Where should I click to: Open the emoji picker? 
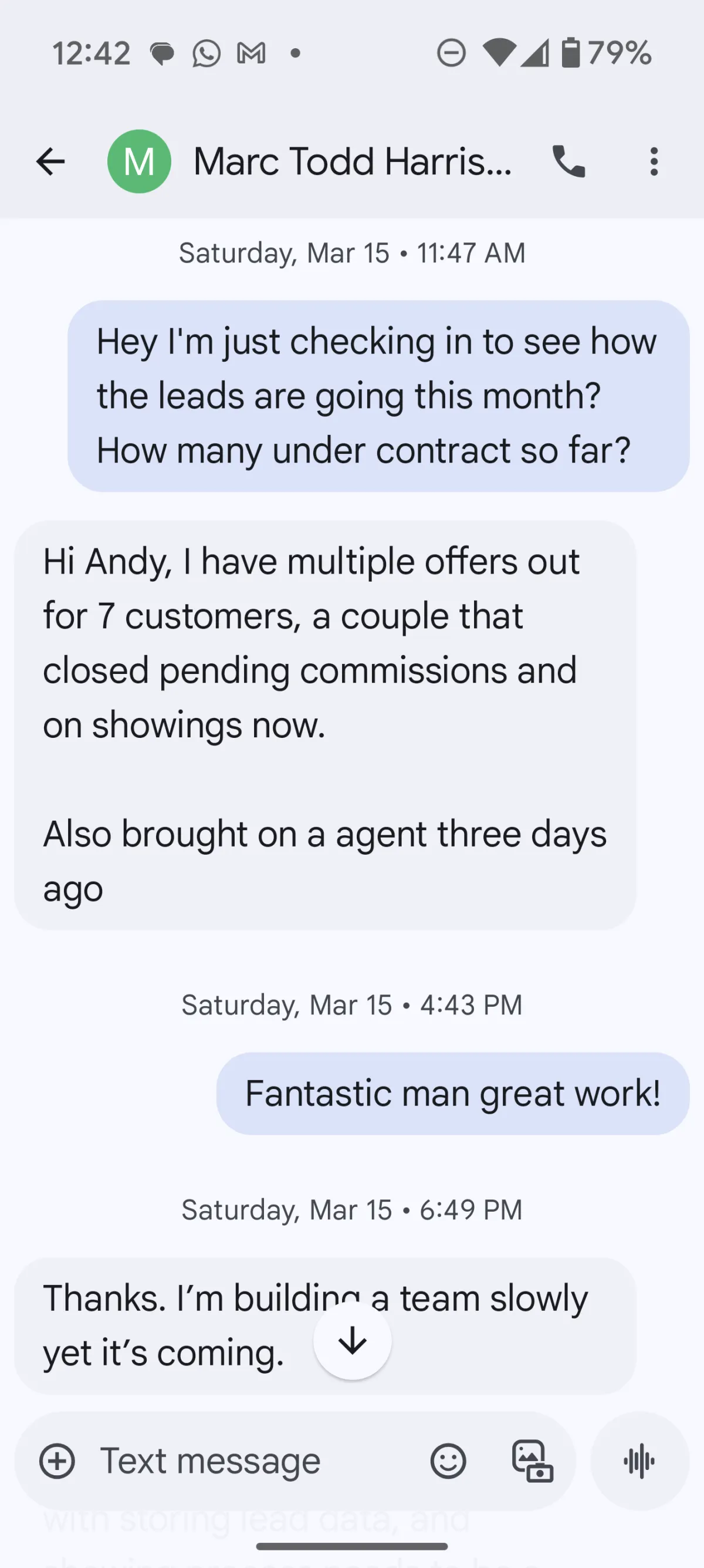coord(448,1461)
